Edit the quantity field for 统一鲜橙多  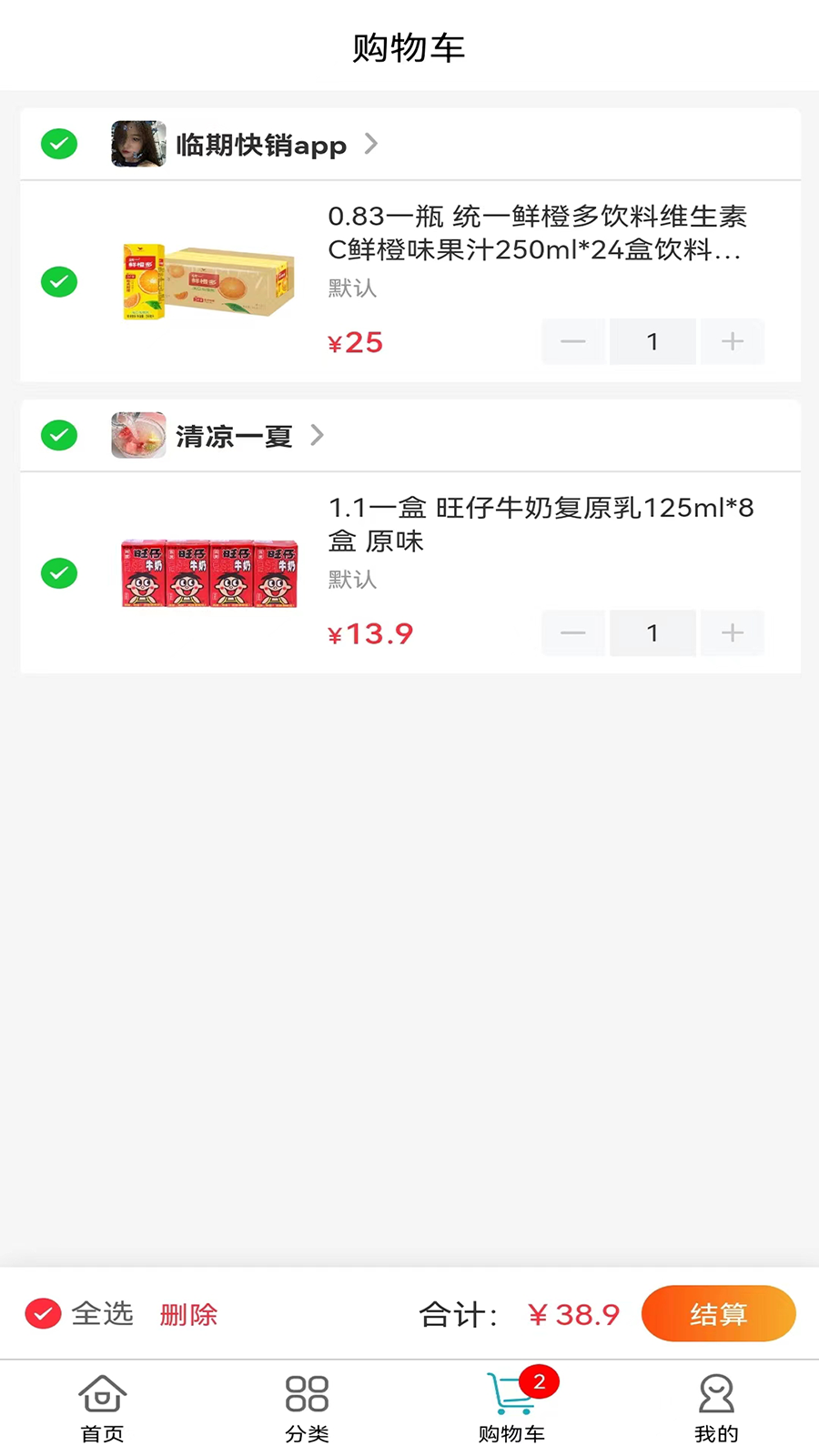click(x=652, y=342)
